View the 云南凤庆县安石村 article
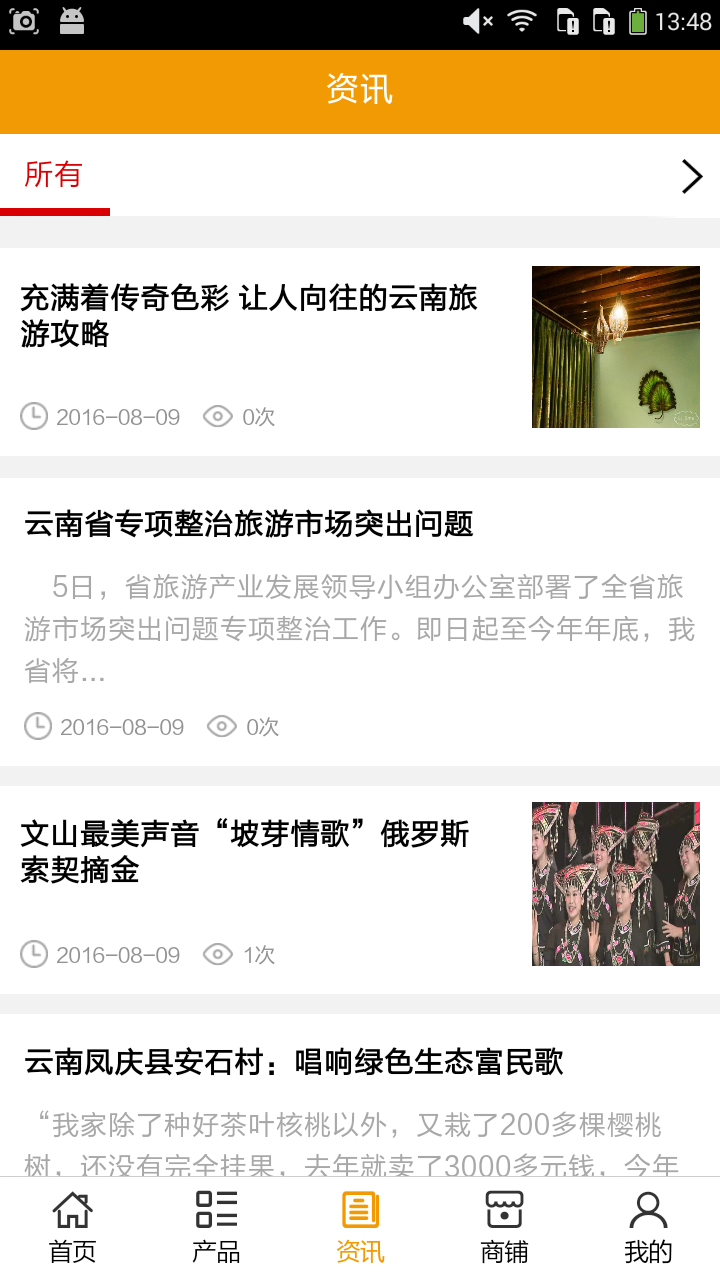 tap(294, 1062)
